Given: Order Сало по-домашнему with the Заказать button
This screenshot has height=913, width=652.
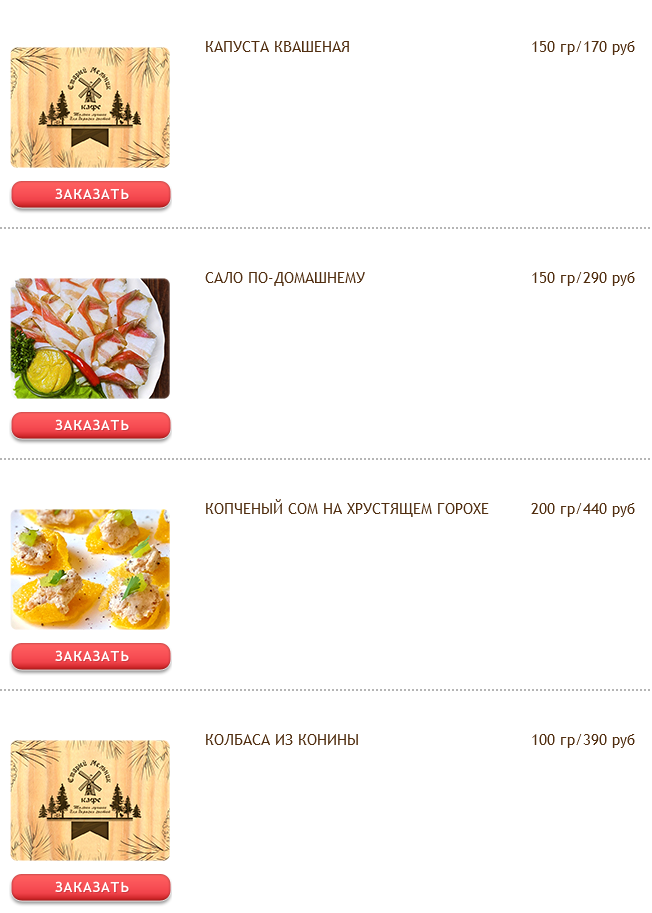Looking at the screenshot, I should [91, 425].
